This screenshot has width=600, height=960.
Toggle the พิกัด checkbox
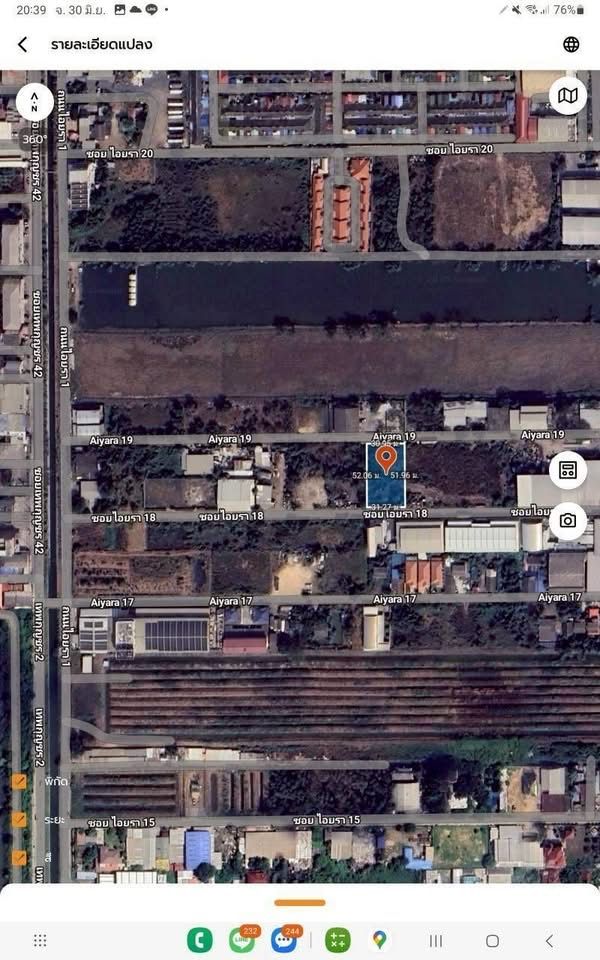click(x=19, y=781)
